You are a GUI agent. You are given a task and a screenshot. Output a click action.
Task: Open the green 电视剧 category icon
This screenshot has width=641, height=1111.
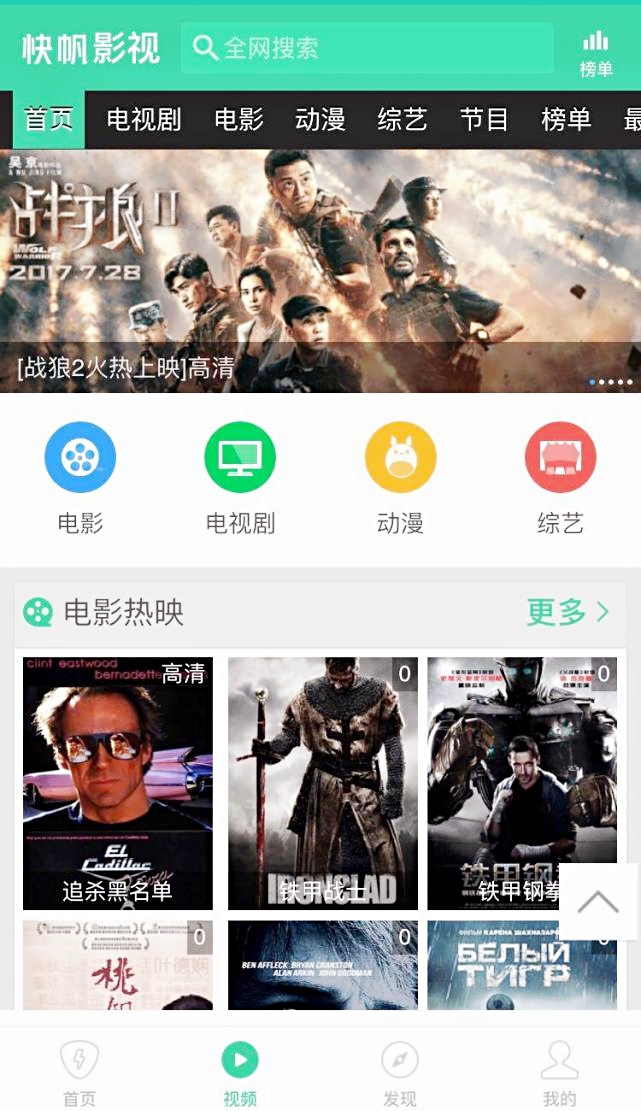240,458
